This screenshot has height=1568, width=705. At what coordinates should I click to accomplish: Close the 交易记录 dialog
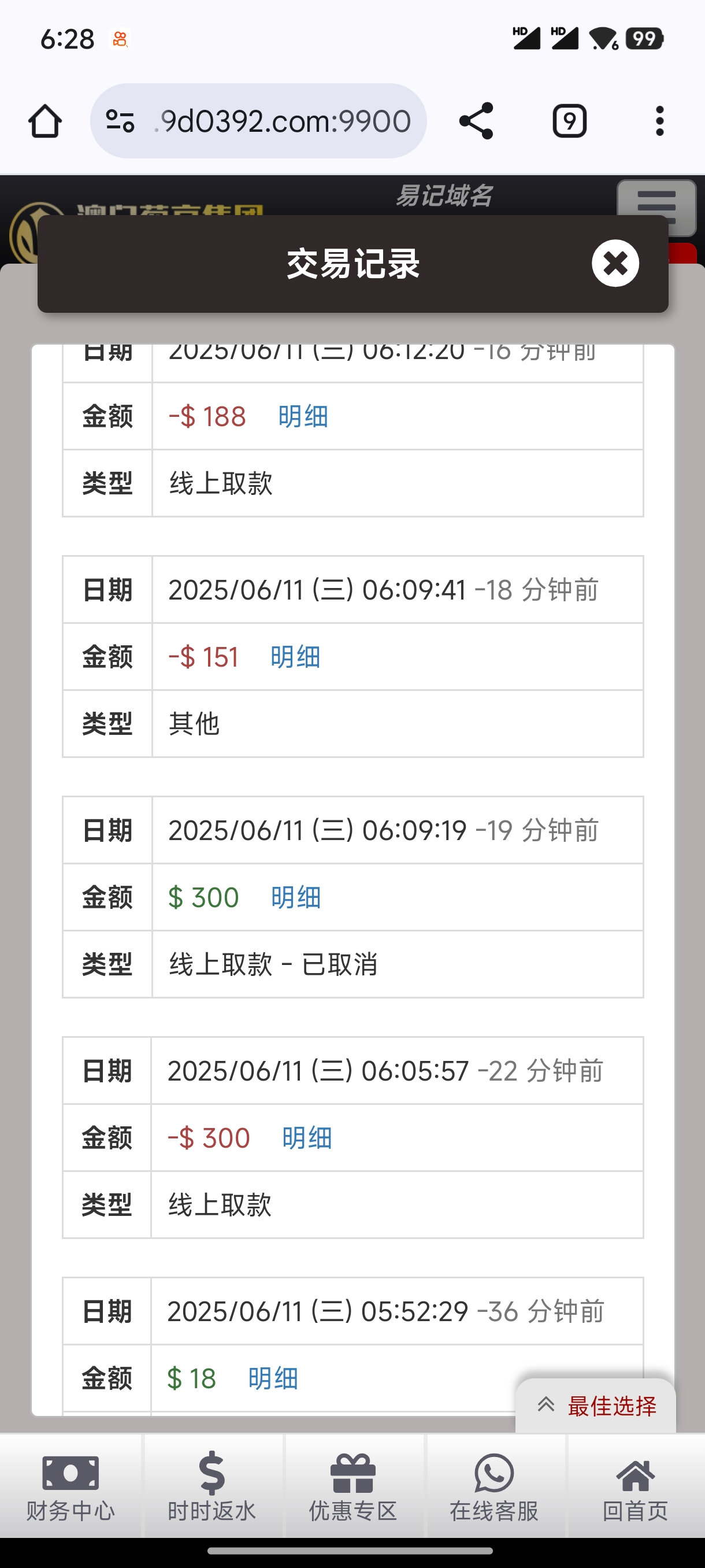(615, 263)
